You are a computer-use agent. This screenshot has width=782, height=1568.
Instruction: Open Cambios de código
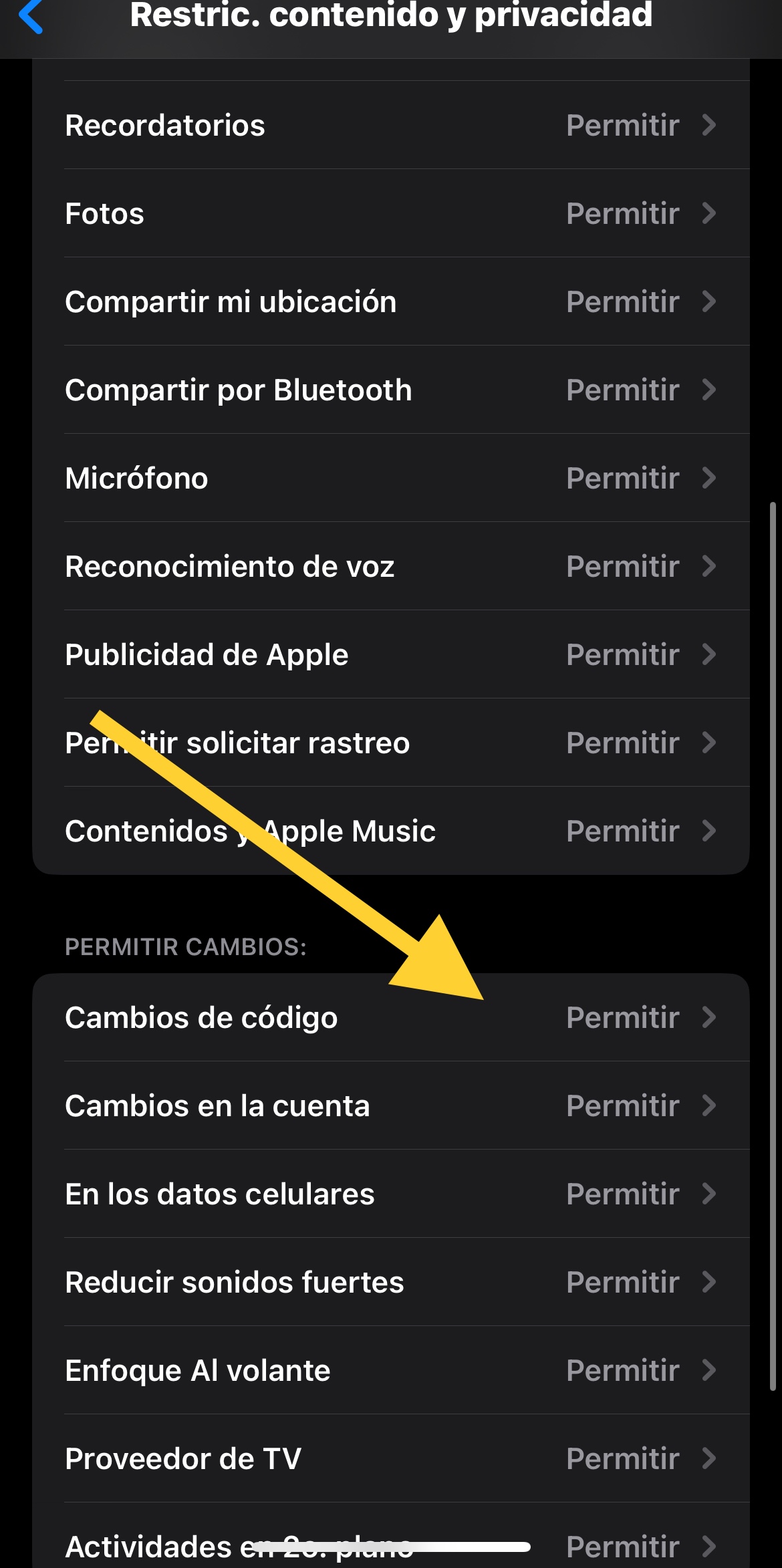click(x=391, y=1018)
